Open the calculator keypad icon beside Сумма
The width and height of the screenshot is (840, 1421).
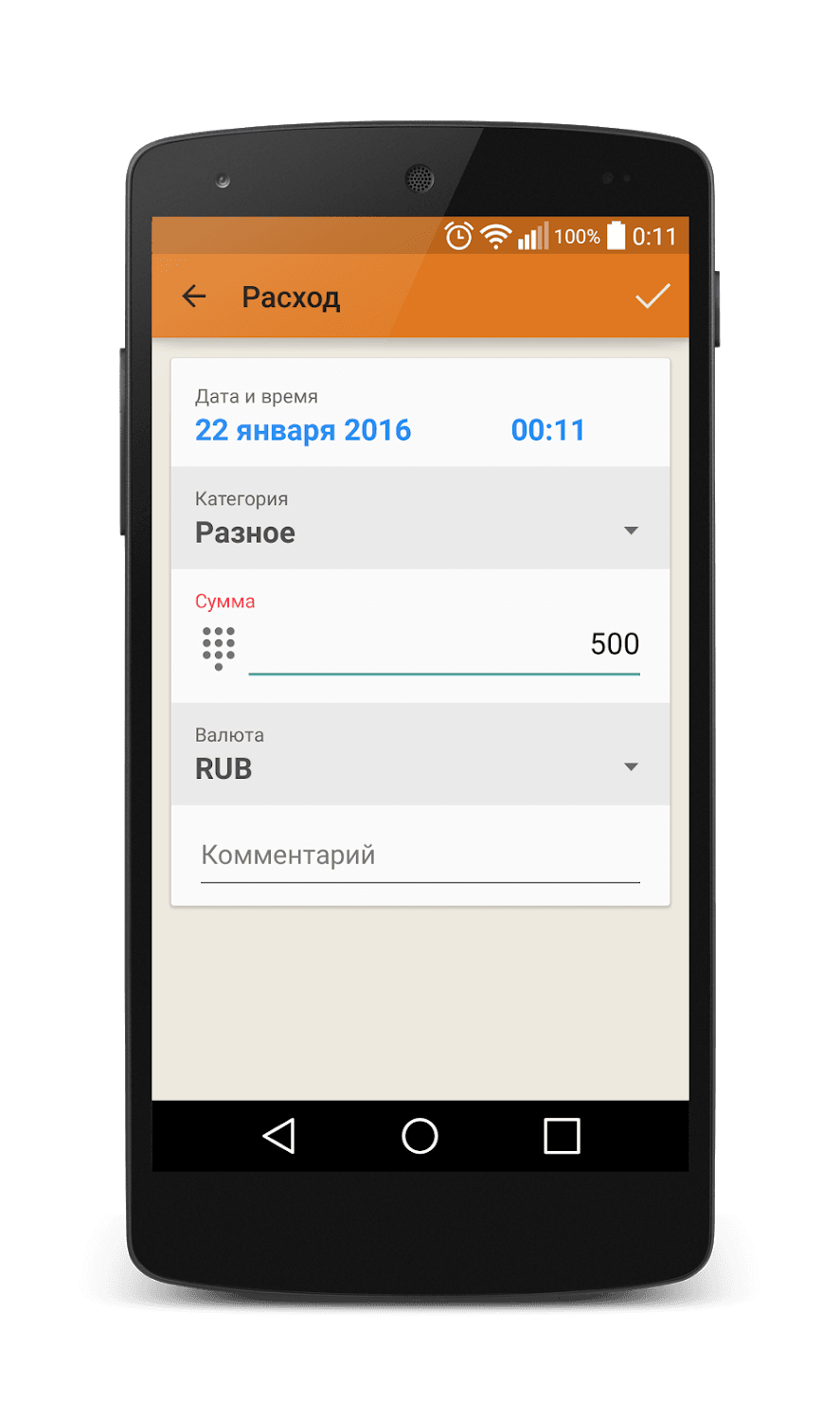[219, 648]
